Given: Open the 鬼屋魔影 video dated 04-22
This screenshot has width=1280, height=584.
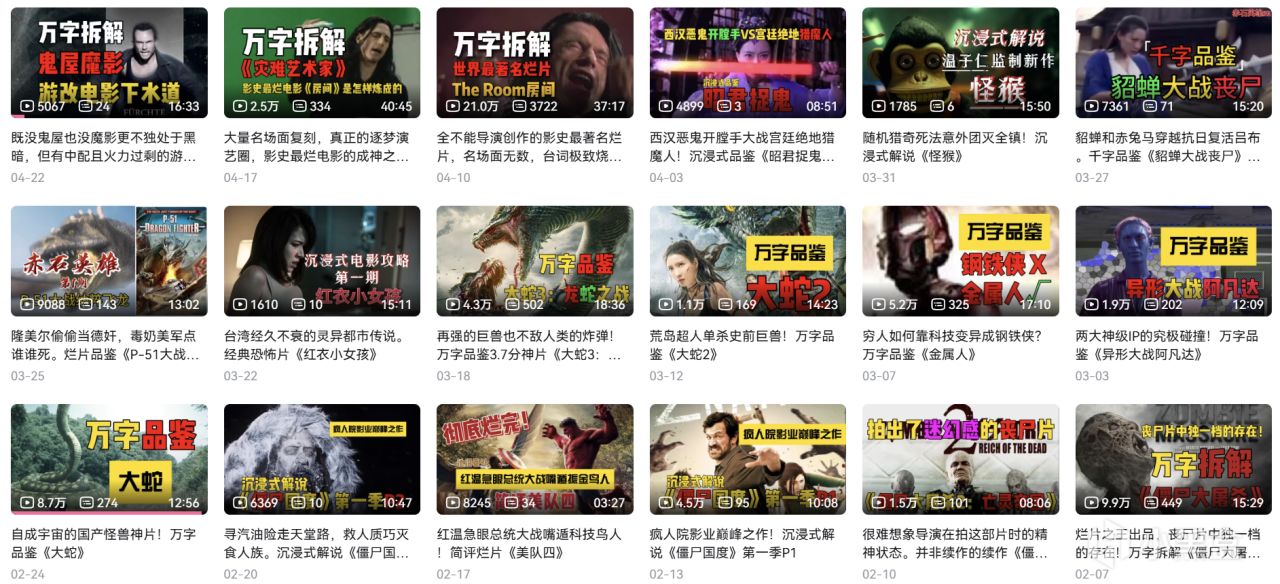Looking at the screenshot, I should 109,63.
